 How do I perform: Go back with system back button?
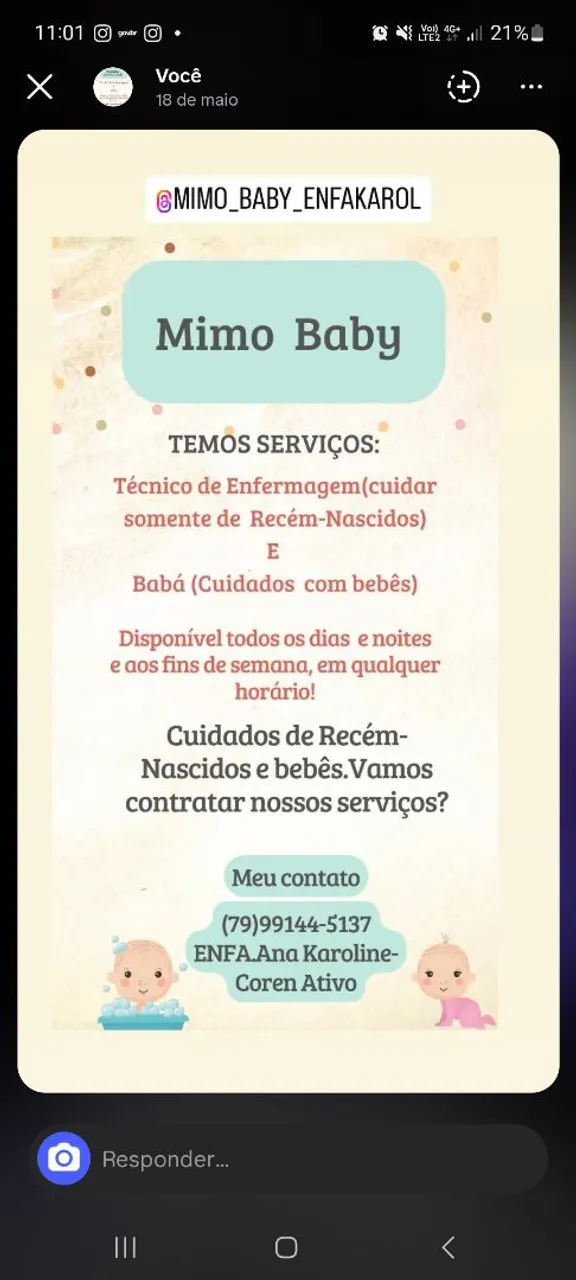tap(448, 1247)
